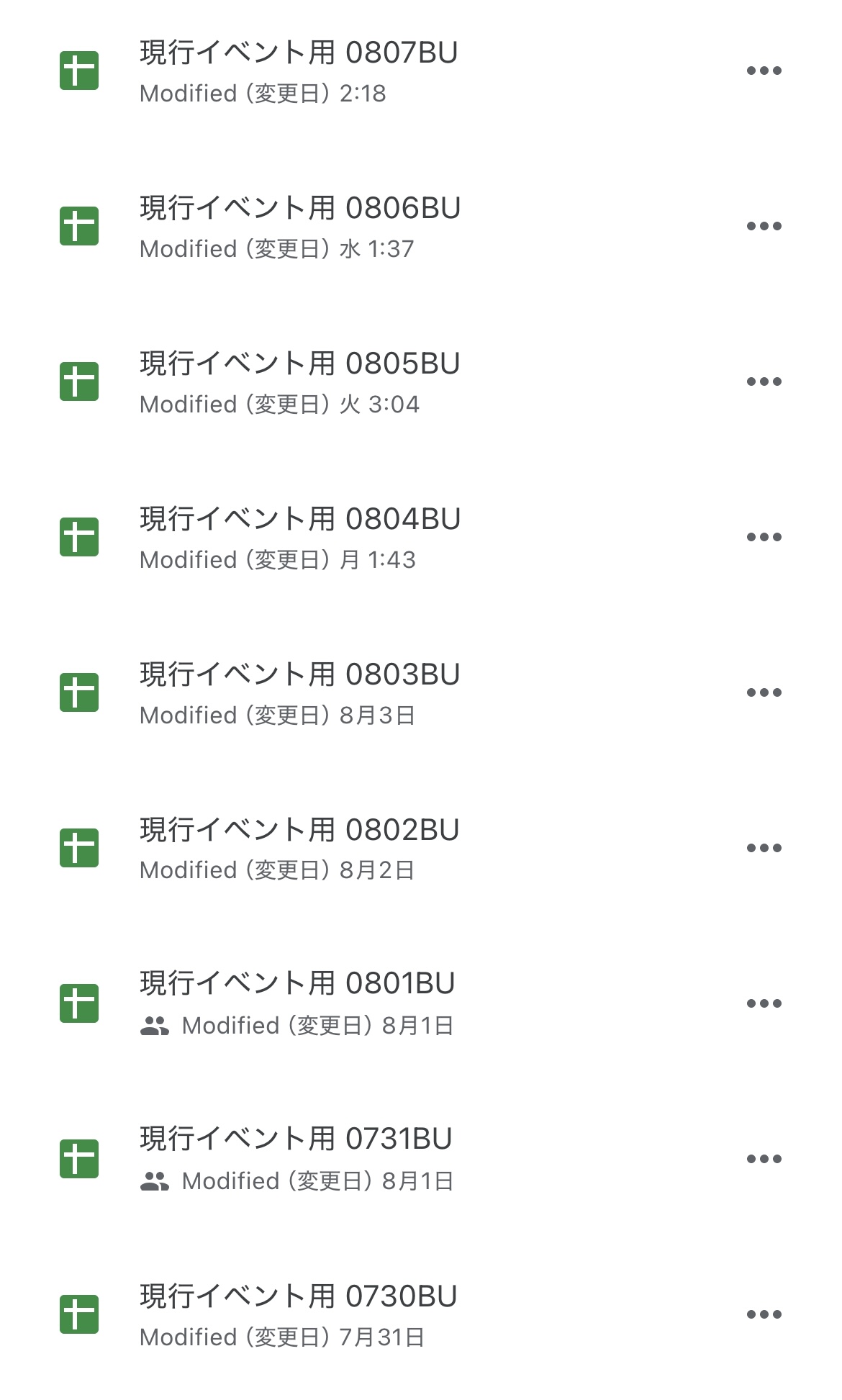
Task: Tap the three dots beside 0805BU
Action: pyautogui.click(x=764, y=381)
